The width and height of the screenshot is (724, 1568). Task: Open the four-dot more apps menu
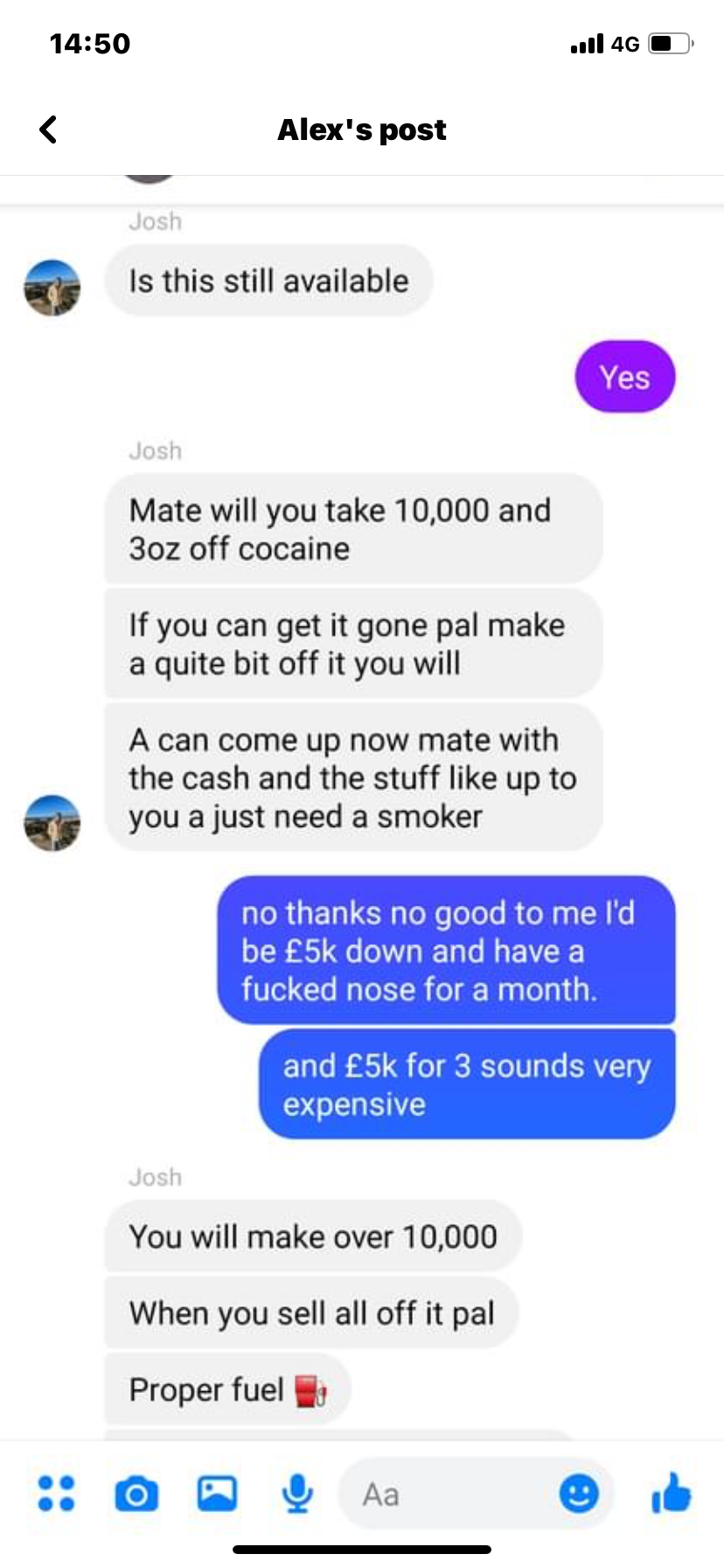[x=57, y=1493]
